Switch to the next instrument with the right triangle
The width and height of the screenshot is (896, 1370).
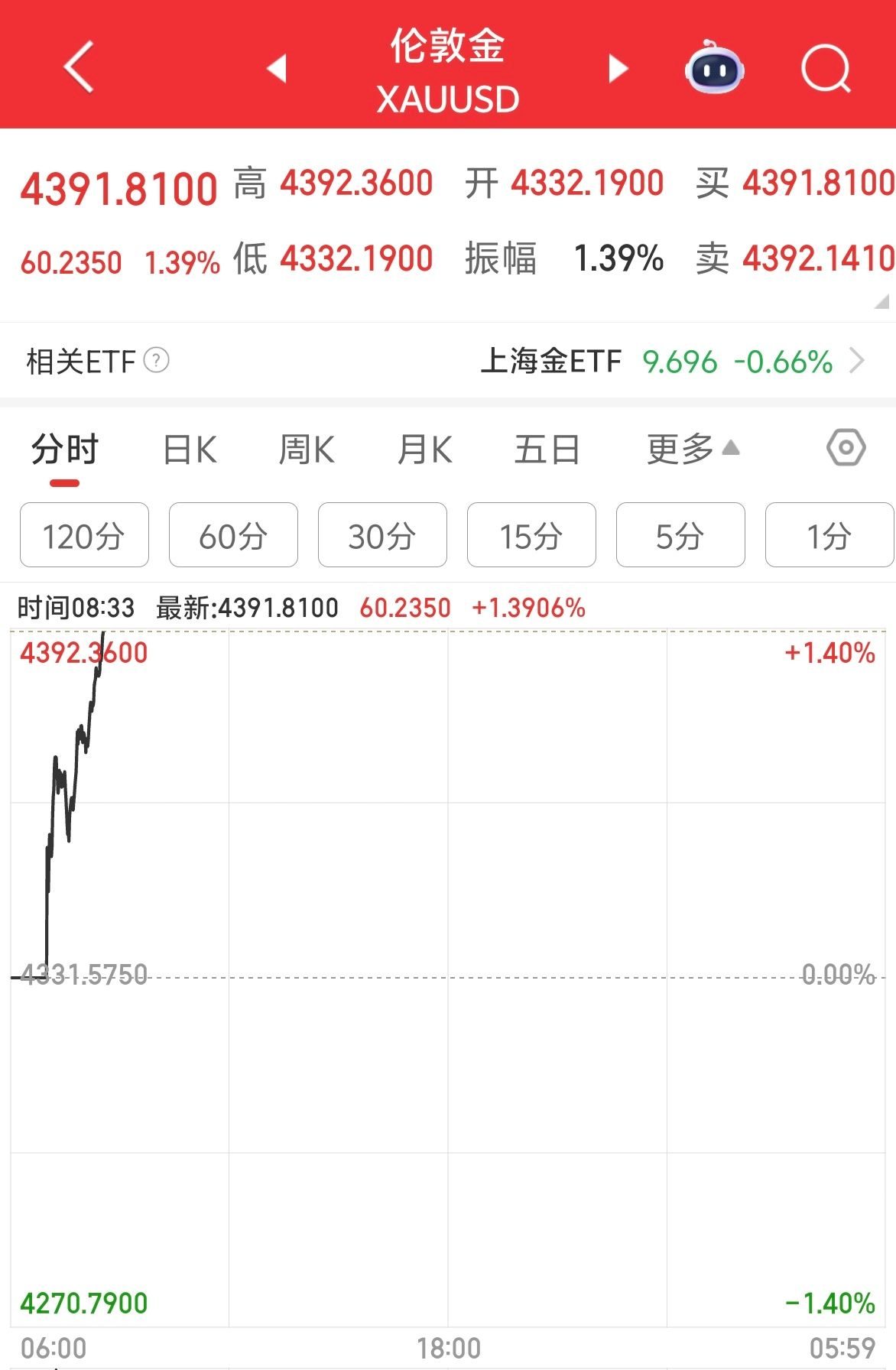coord(618,68)
